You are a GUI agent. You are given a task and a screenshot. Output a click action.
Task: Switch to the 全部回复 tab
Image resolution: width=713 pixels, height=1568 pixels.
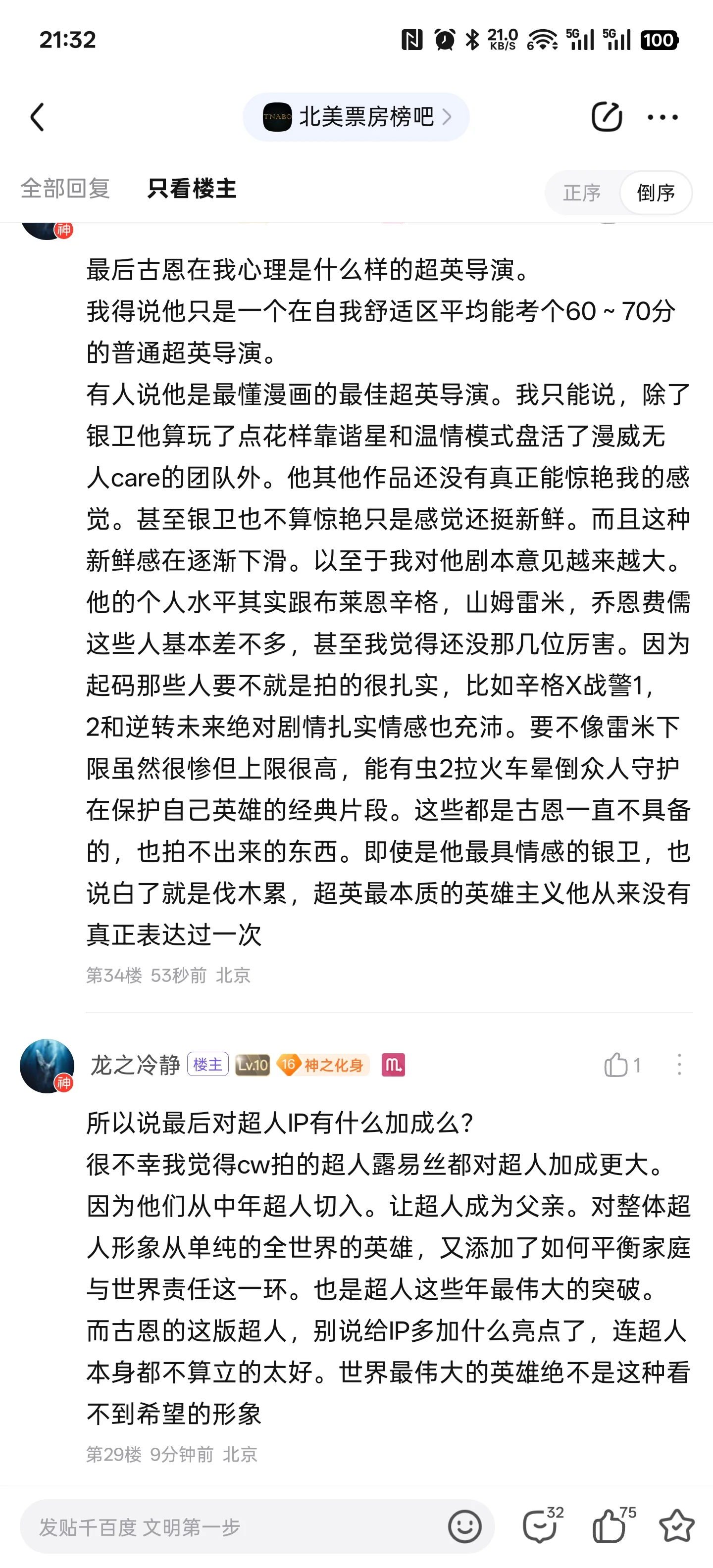65,189
